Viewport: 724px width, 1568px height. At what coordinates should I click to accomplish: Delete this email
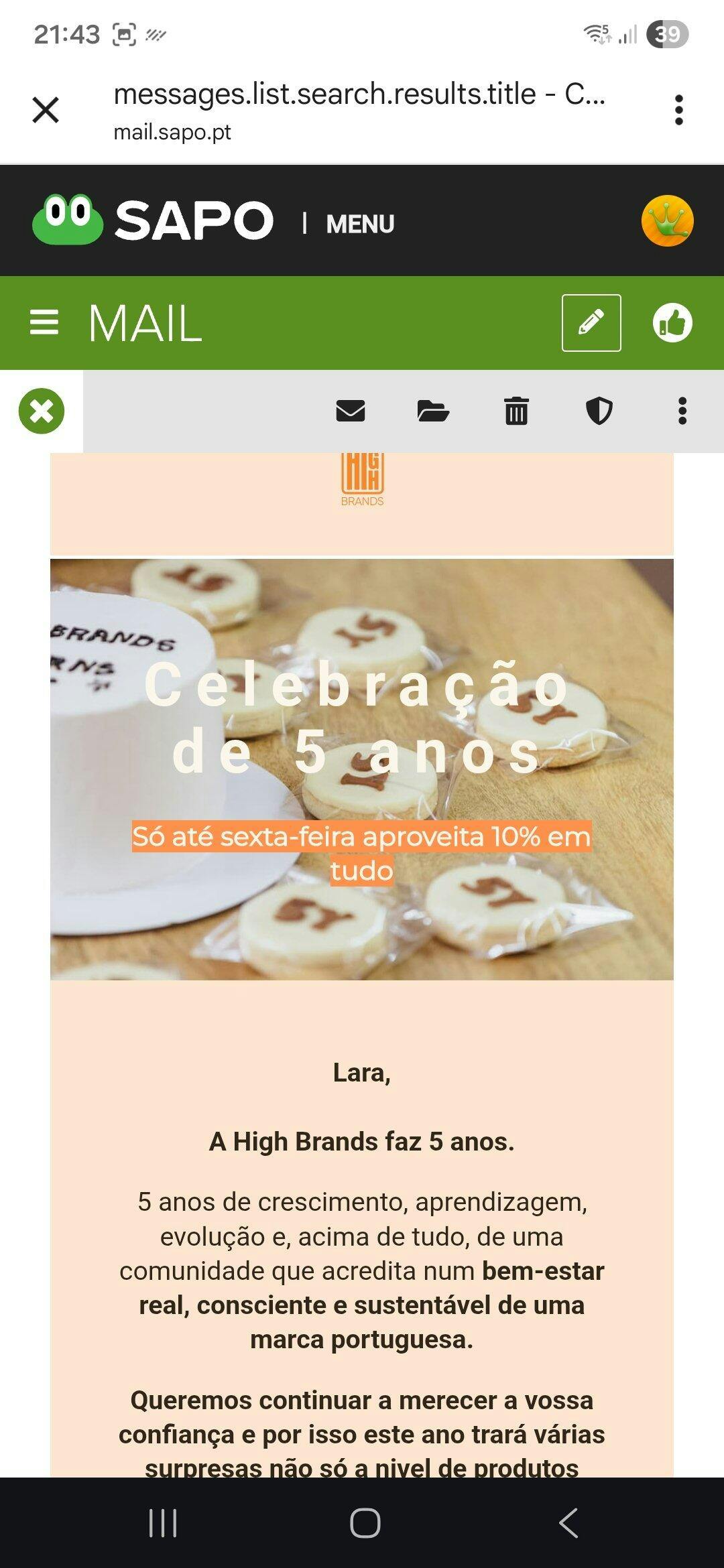pyautogui.click(x=516, y=411)
